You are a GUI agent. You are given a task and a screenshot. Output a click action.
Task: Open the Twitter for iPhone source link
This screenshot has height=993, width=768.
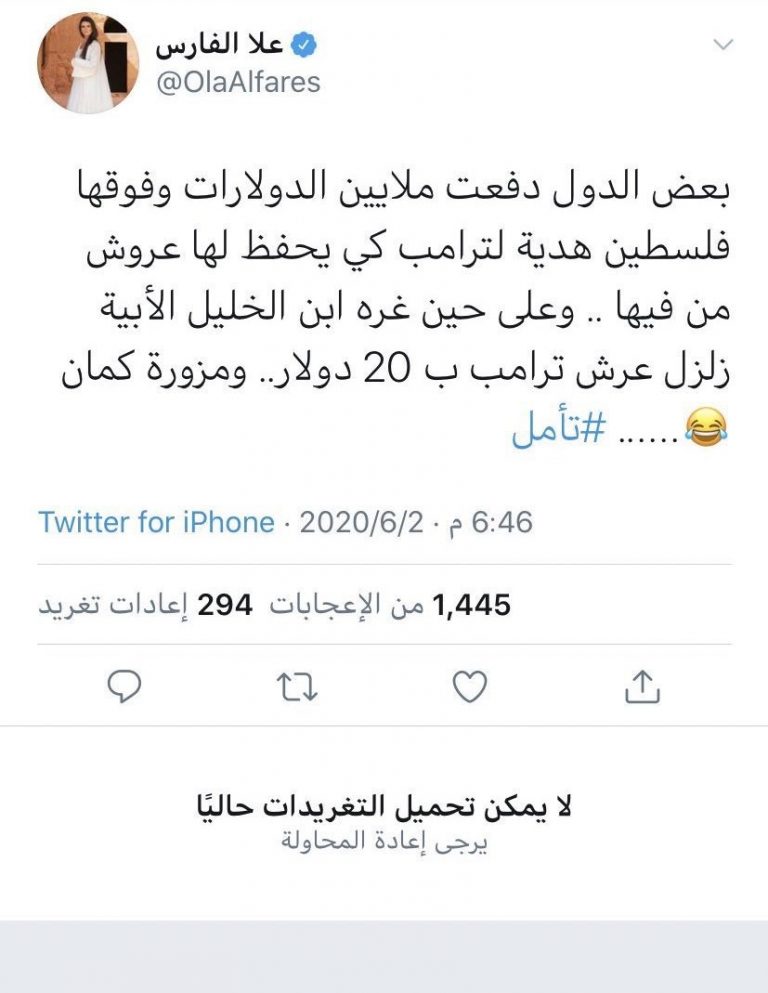157,522
